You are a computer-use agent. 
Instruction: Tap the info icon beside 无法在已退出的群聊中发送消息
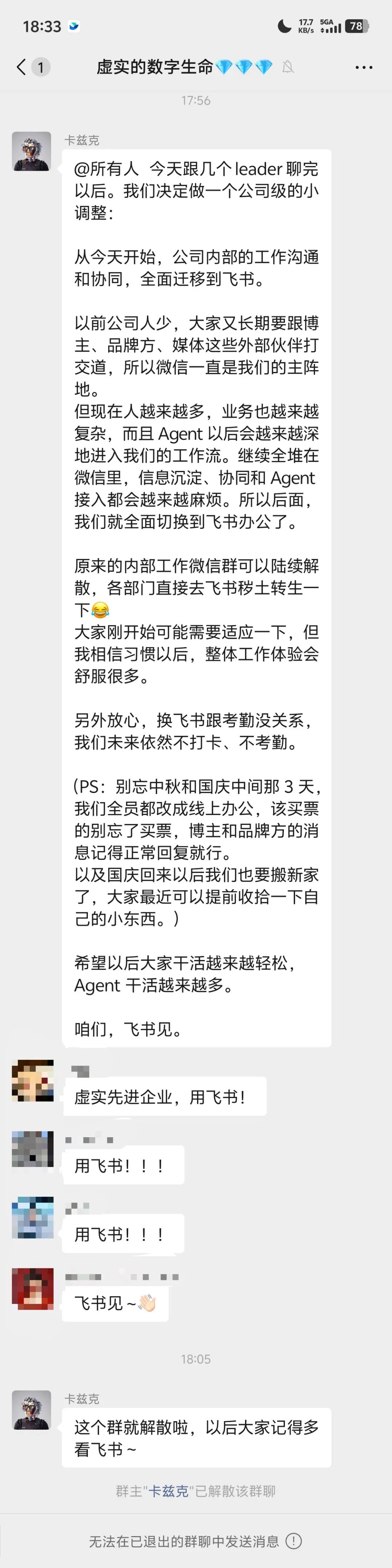tap(293, 1541)
